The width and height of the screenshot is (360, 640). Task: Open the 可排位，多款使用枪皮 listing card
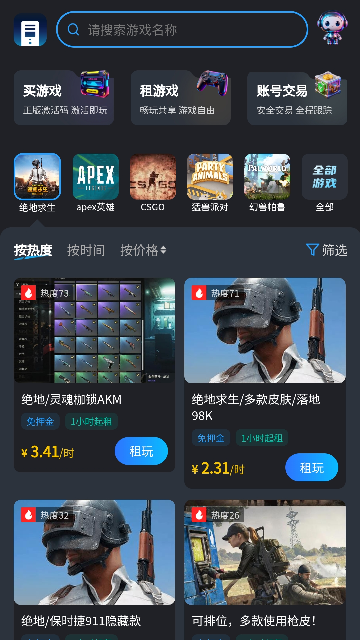[x=265, y=570]
